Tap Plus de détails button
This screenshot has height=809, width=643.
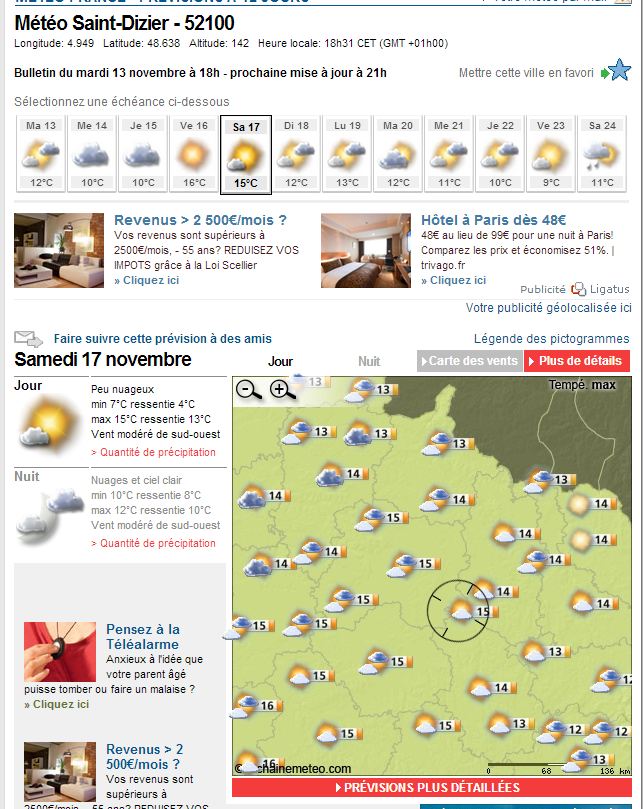[577, 361]
